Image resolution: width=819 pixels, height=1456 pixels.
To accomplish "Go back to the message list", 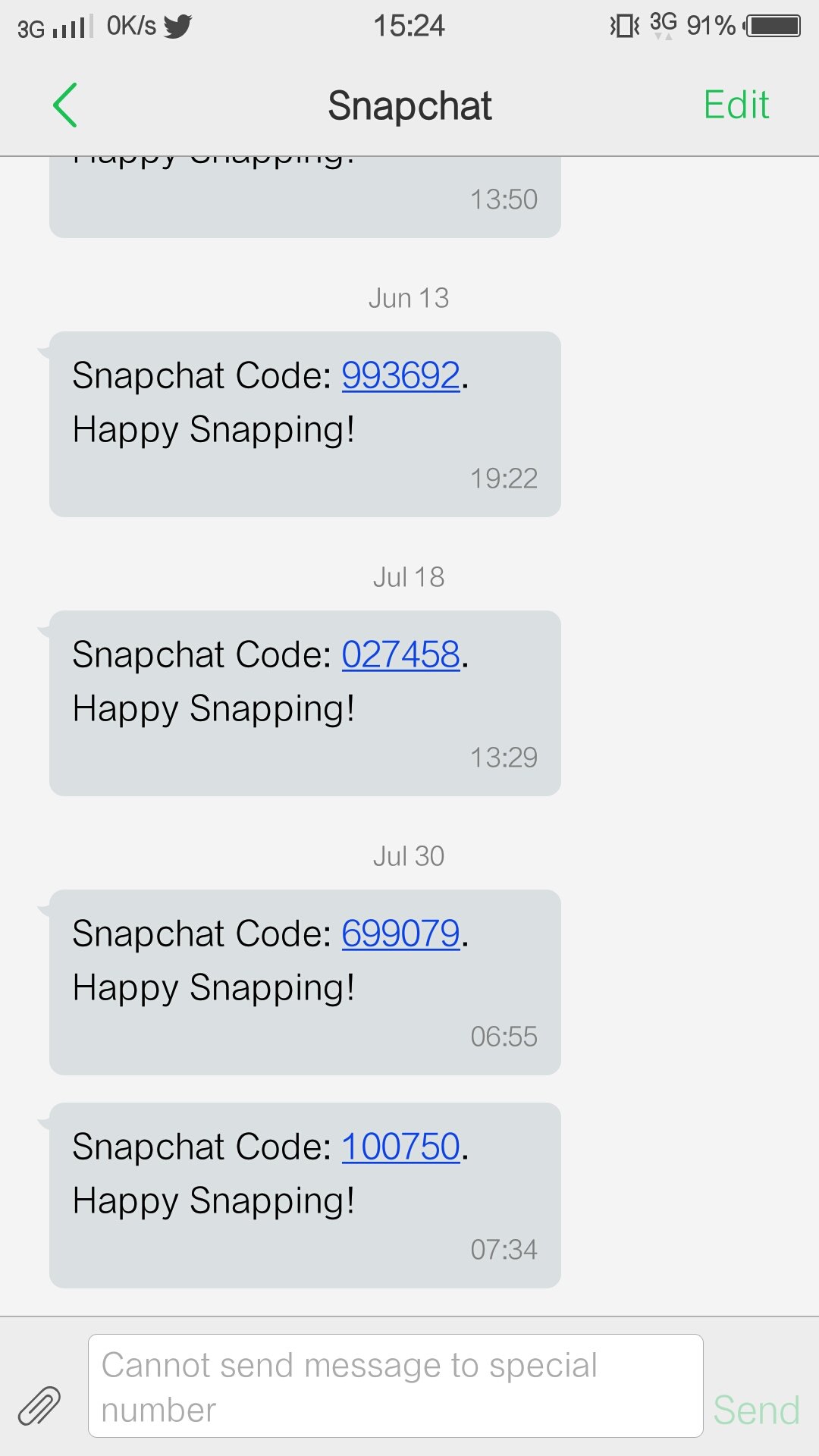I will (66, 105).
